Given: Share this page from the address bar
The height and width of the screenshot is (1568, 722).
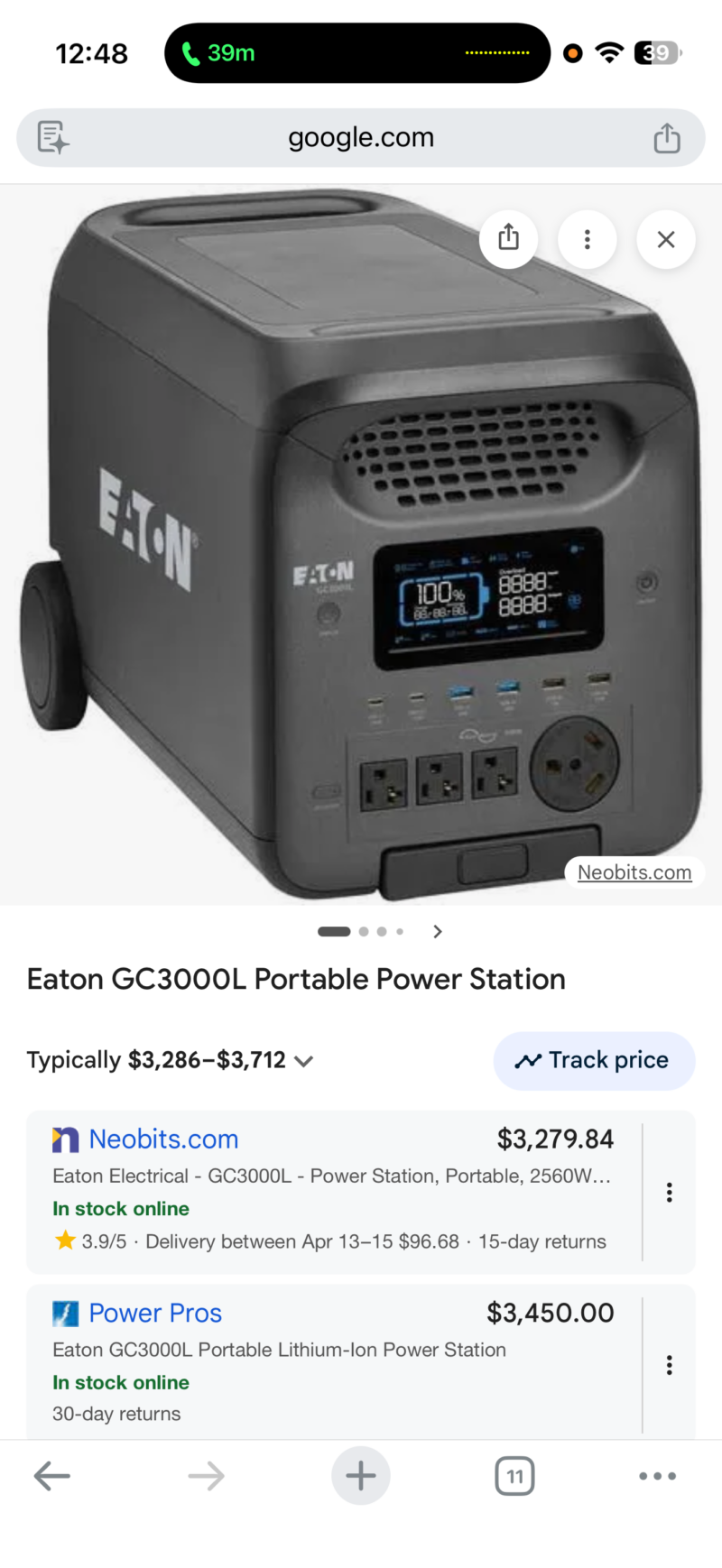Looking at the screenshot, I should coord(667,138).
